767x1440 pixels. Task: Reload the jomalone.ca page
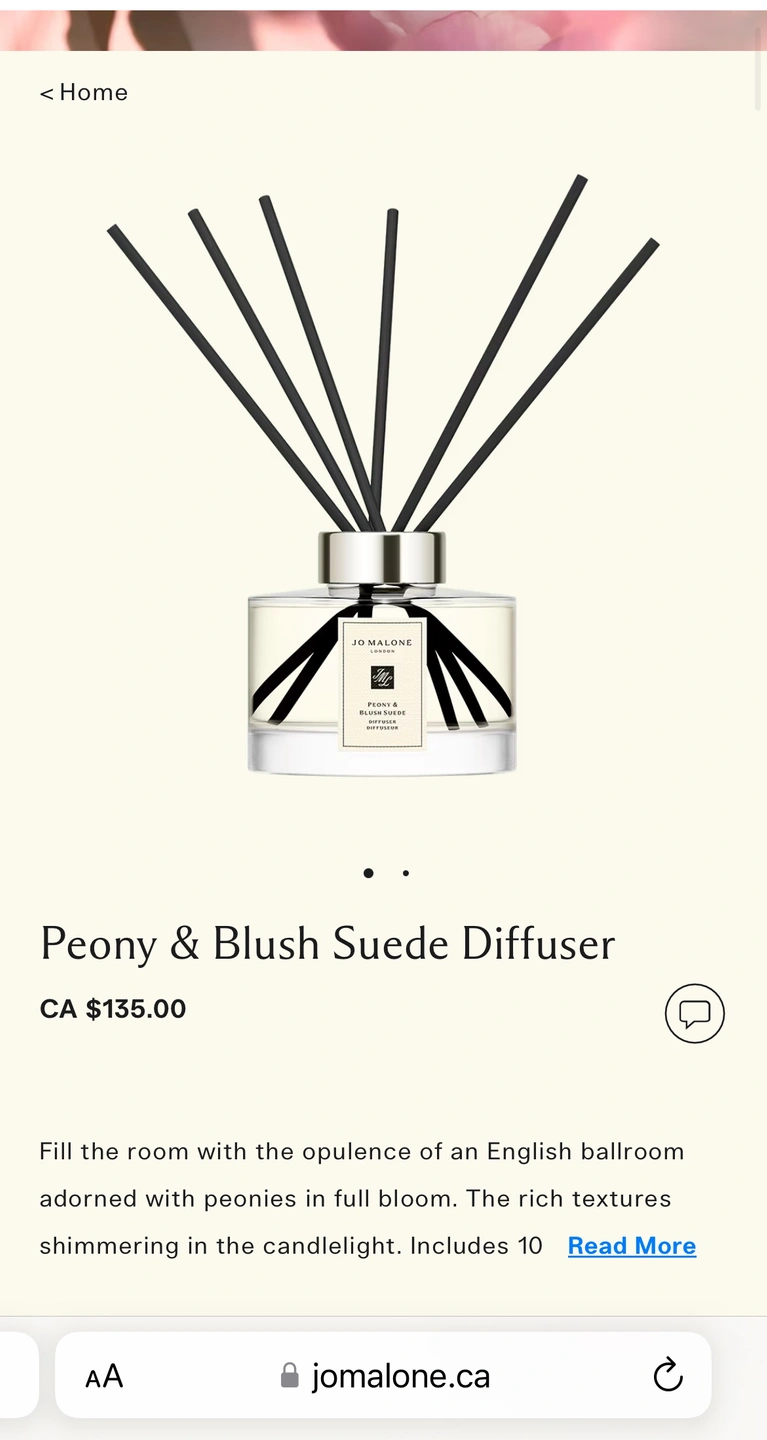point(667,1376)
